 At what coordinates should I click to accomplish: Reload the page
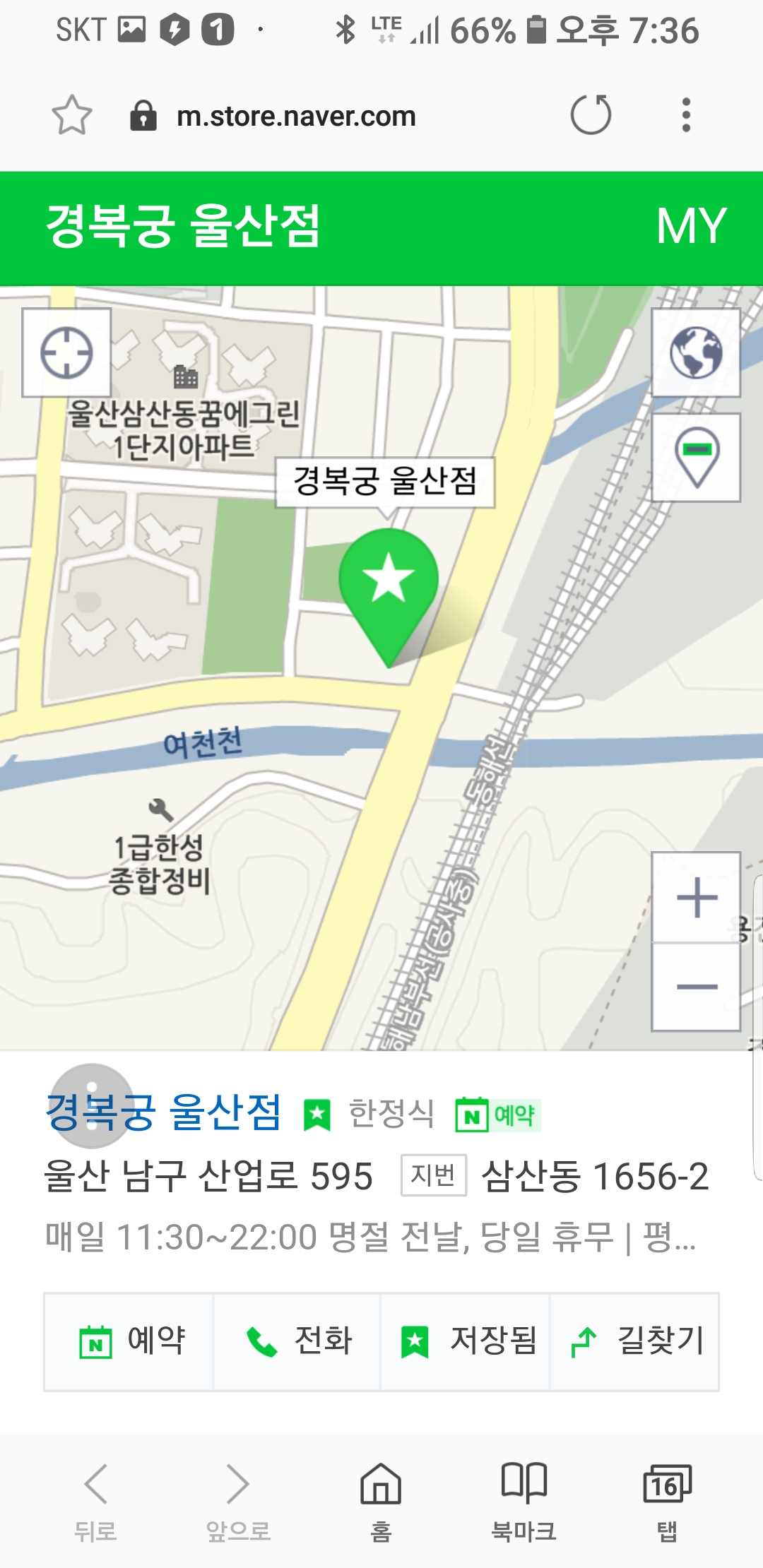click(x=591, y=115)
